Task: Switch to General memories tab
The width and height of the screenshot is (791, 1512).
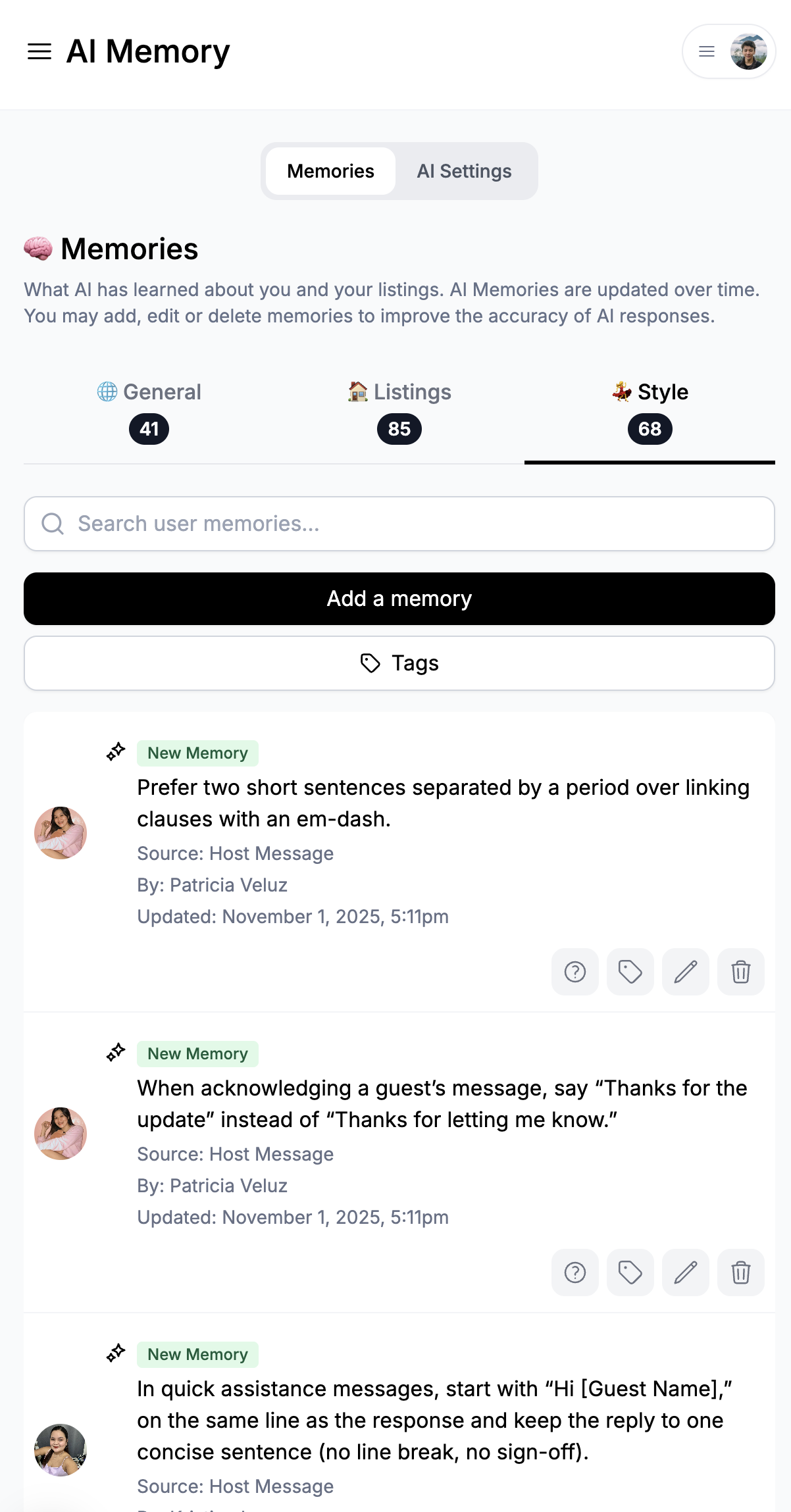Action: click(149, 411)
